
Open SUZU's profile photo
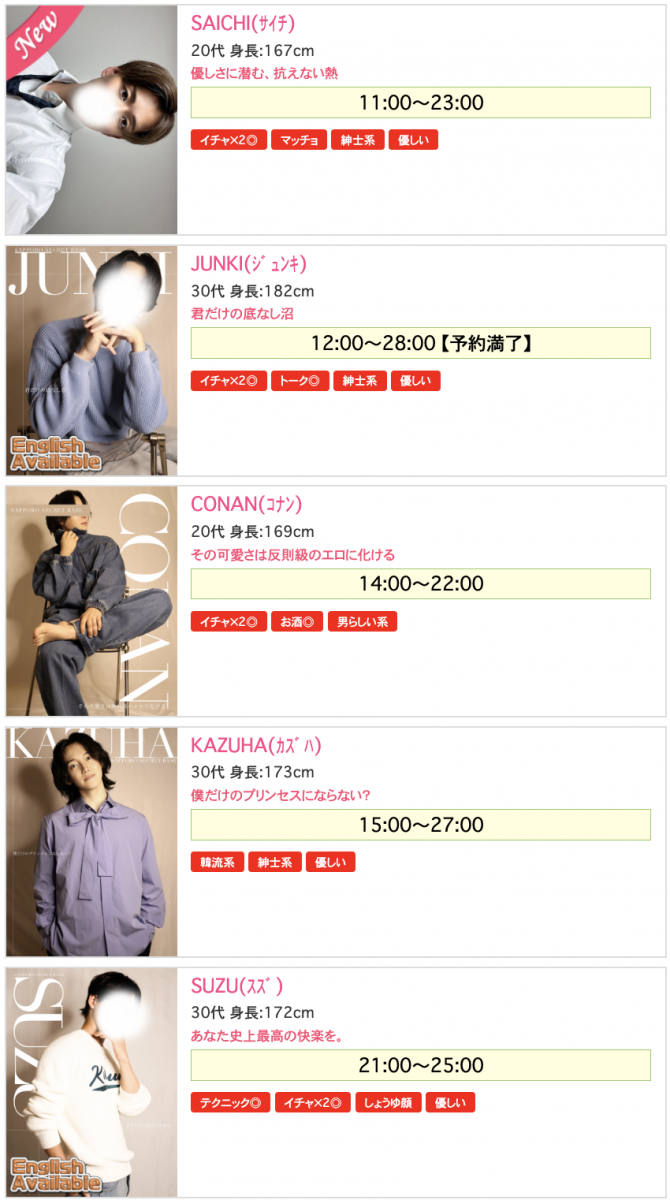[92, 1082]
